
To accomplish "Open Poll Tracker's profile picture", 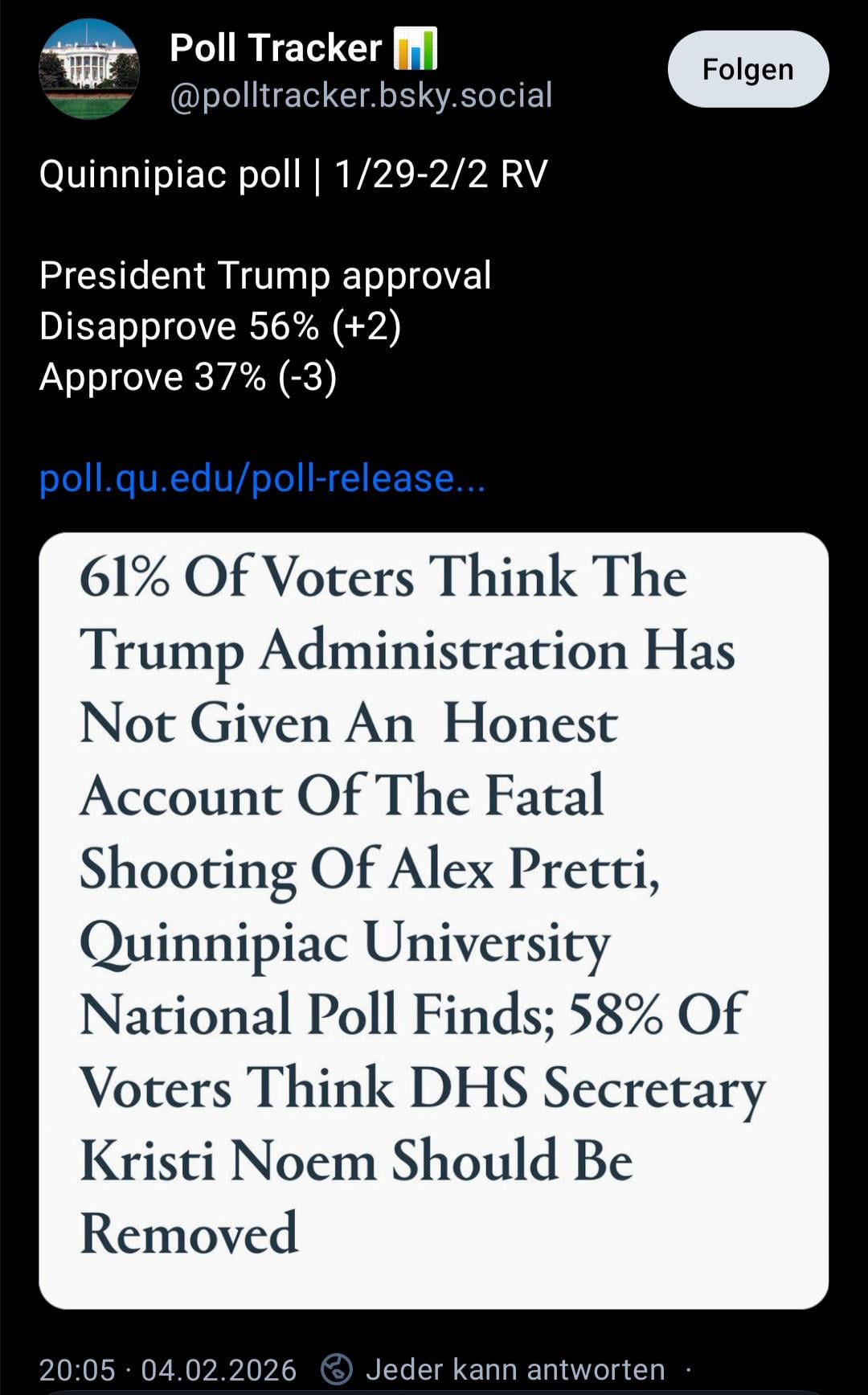I will click(x=89, y=69).
